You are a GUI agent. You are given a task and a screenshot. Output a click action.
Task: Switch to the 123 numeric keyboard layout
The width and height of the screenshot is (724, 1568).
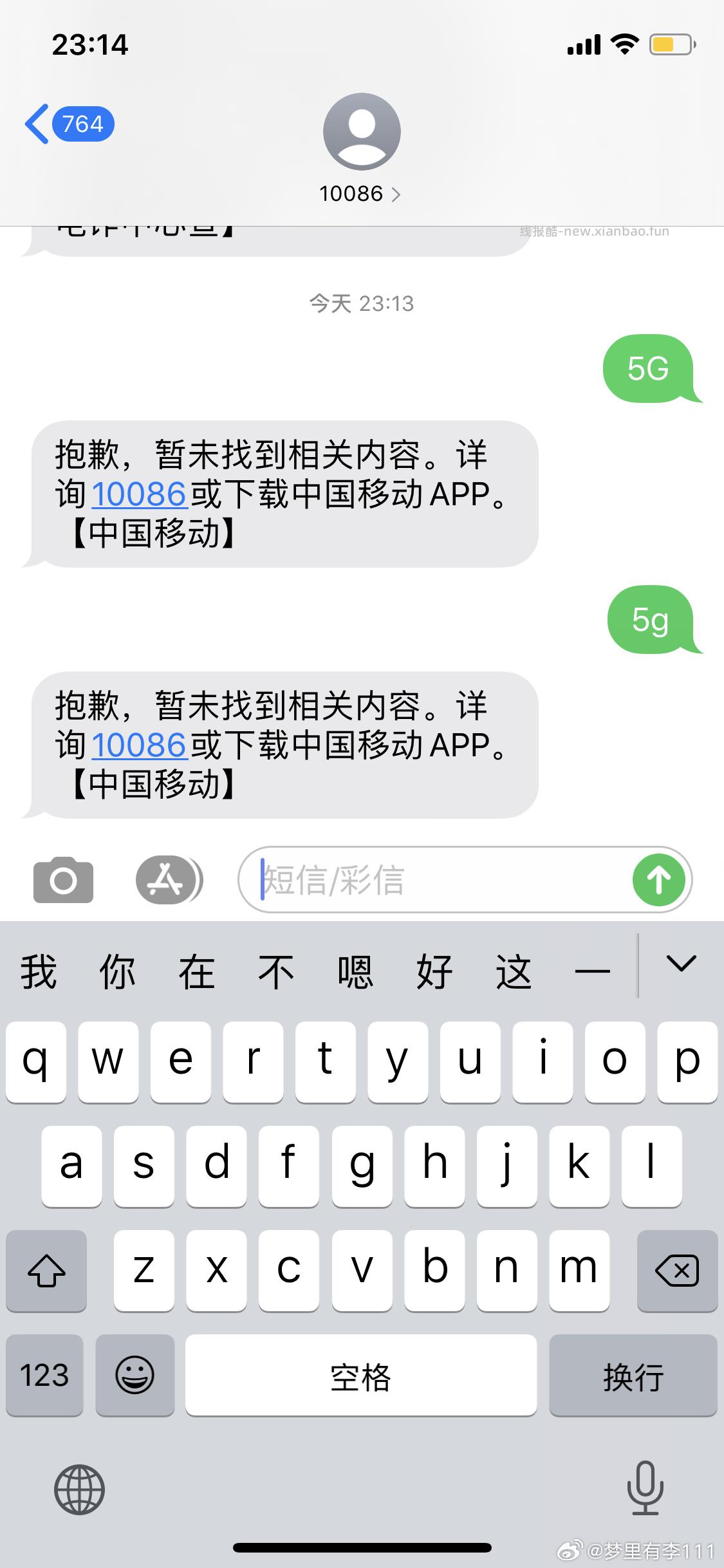[x=44, y=1377]
